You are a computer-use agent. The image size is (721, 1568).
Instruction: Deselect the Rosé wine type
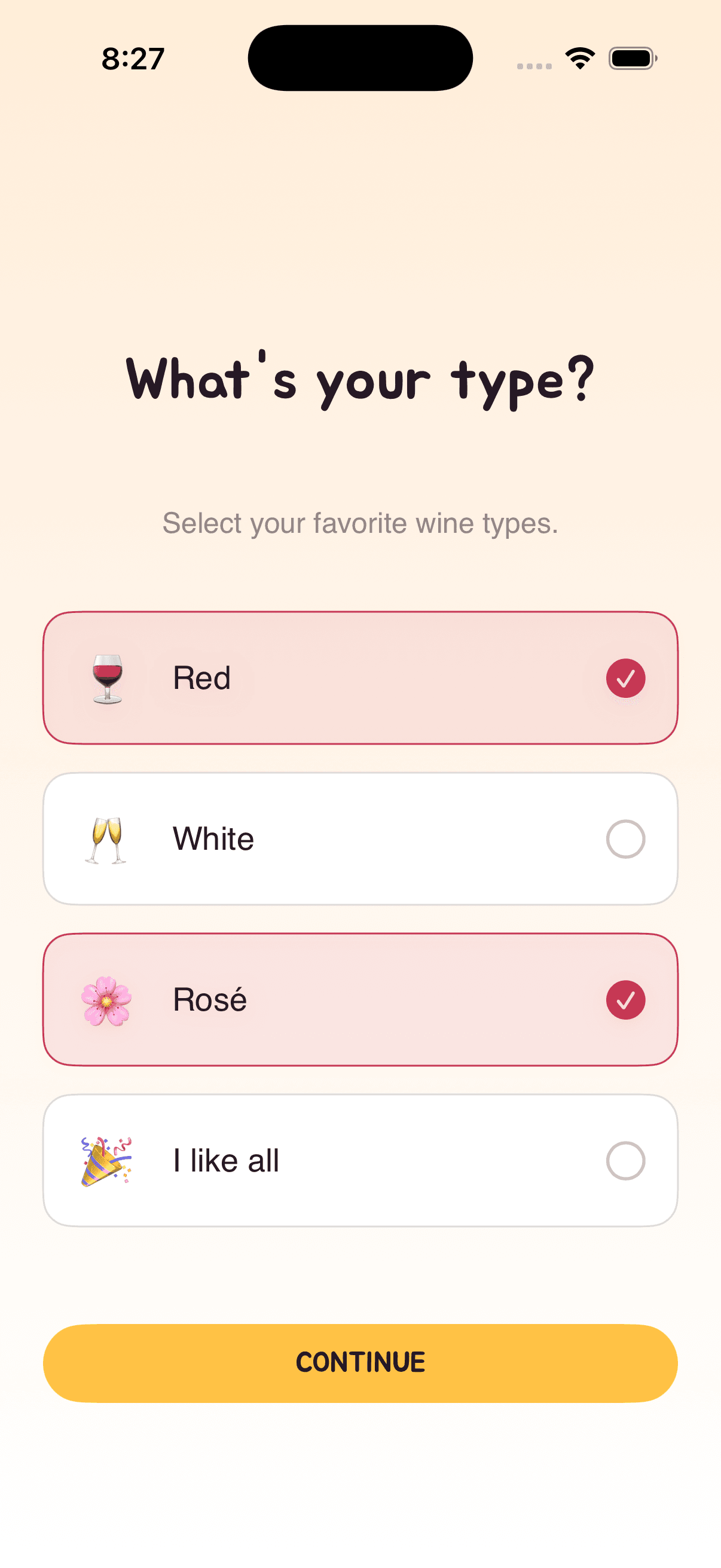click(x=360, y=999)
